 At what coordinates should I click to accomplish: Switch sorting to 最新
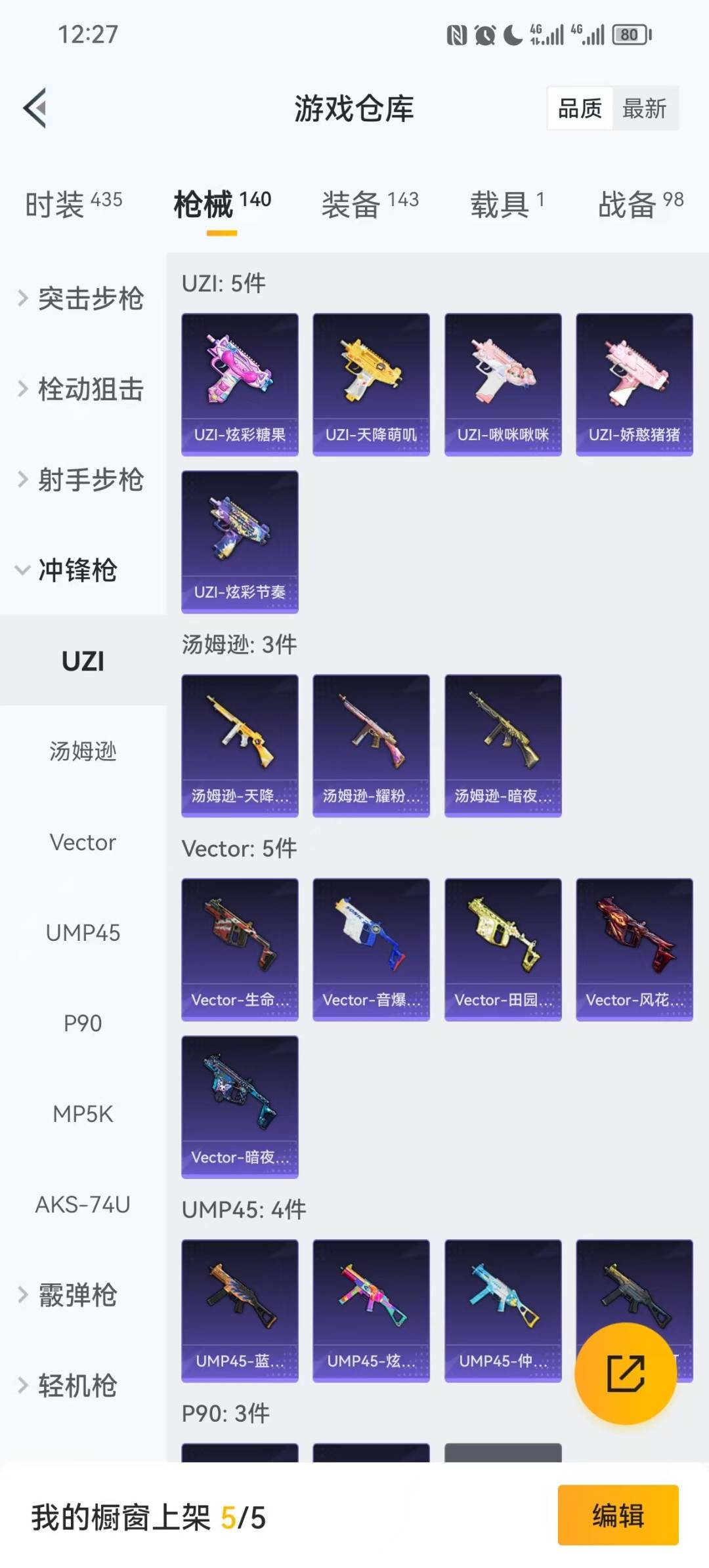click(x=646, y=108)
